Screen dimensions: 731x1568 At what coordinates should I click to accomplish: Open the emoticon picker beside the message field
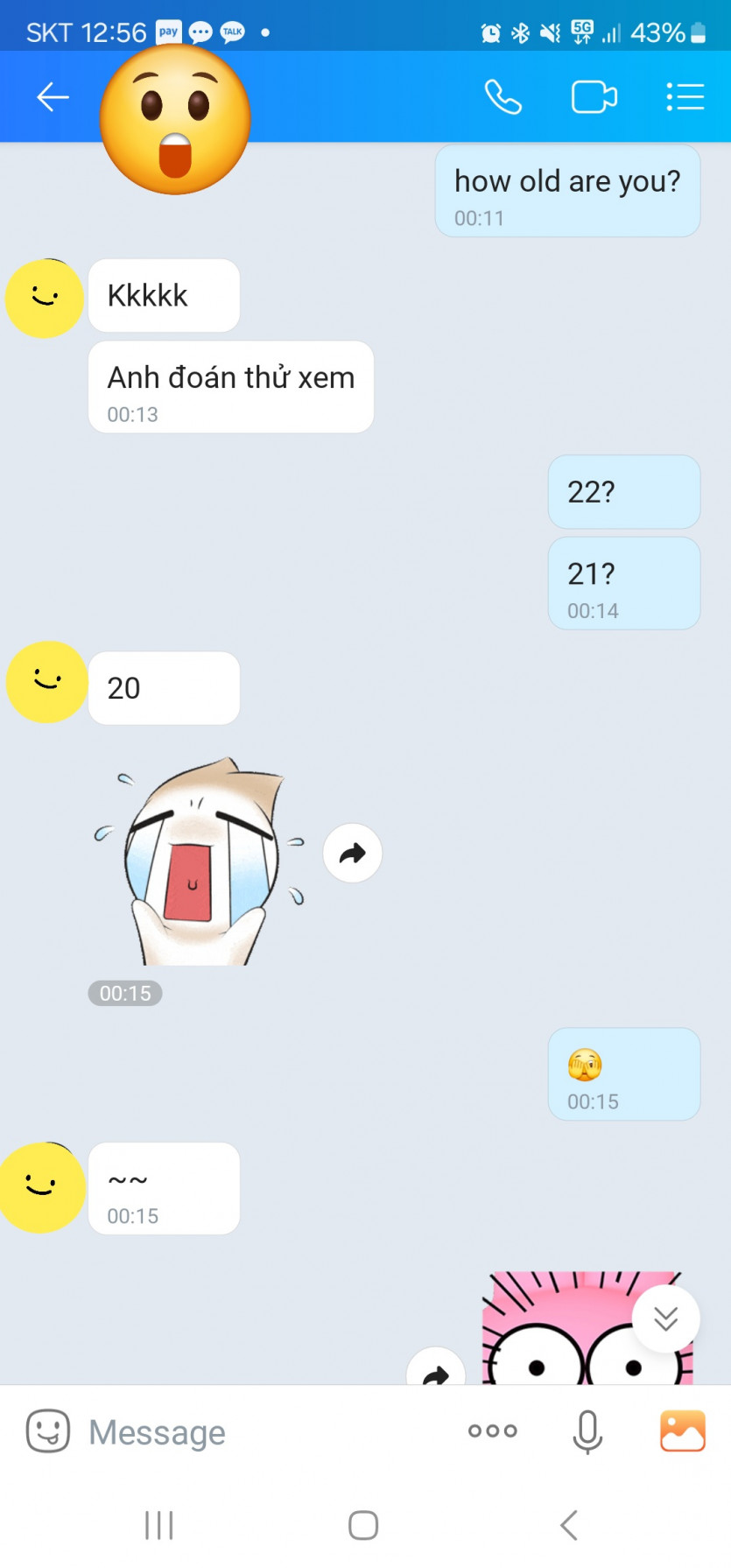click(x=48, y=1431)
